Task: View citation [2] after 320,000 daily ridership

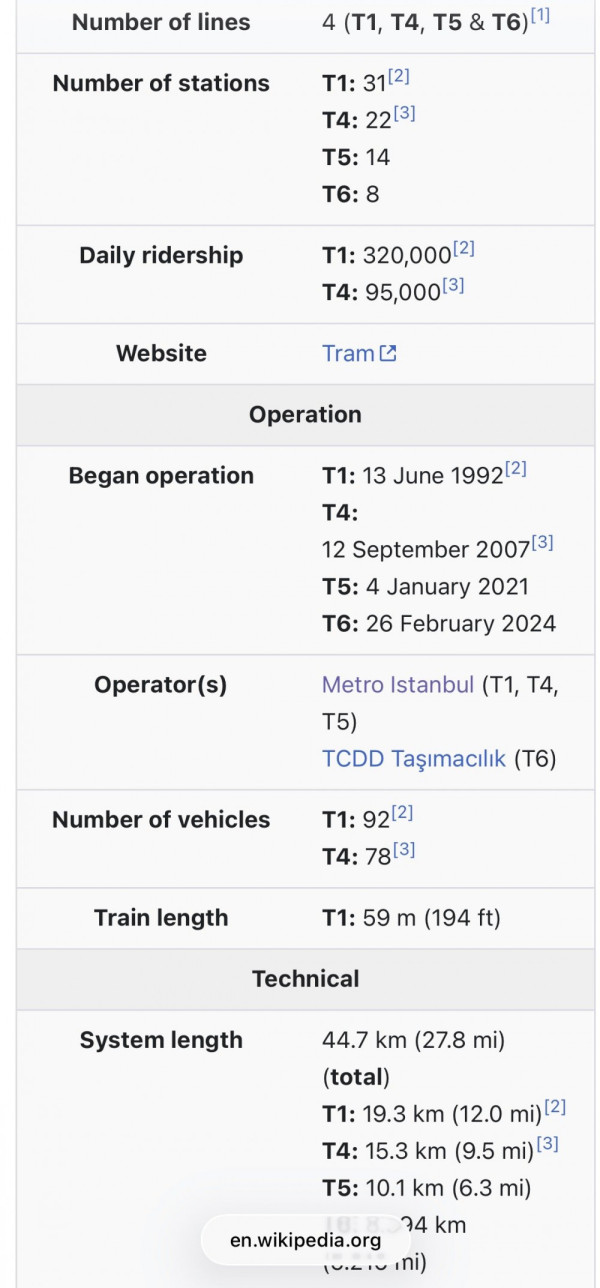Action: point(464,249)
